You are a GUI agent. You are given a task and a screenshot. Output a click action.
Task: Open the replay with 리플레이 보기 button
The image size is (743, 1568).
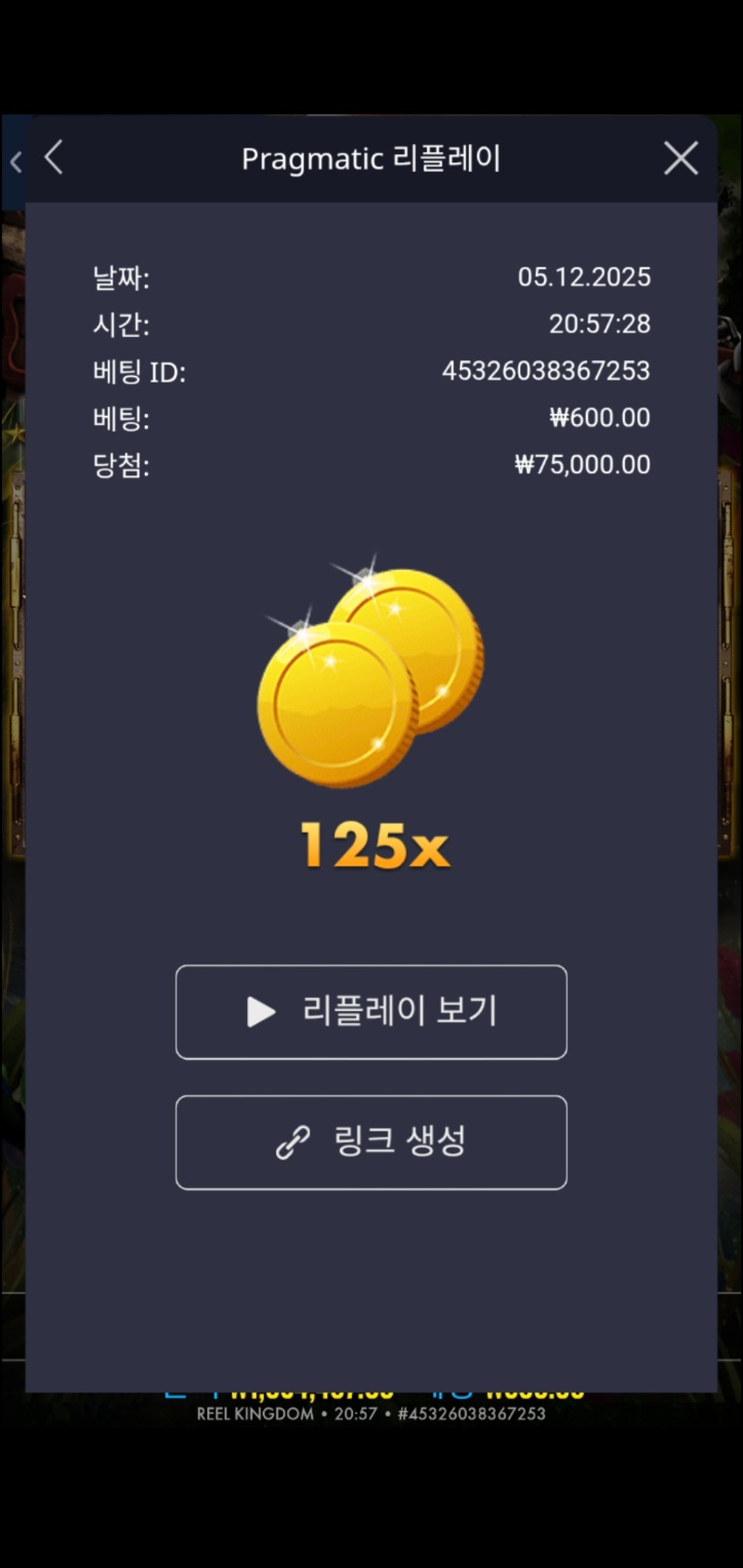[371, 1013]
